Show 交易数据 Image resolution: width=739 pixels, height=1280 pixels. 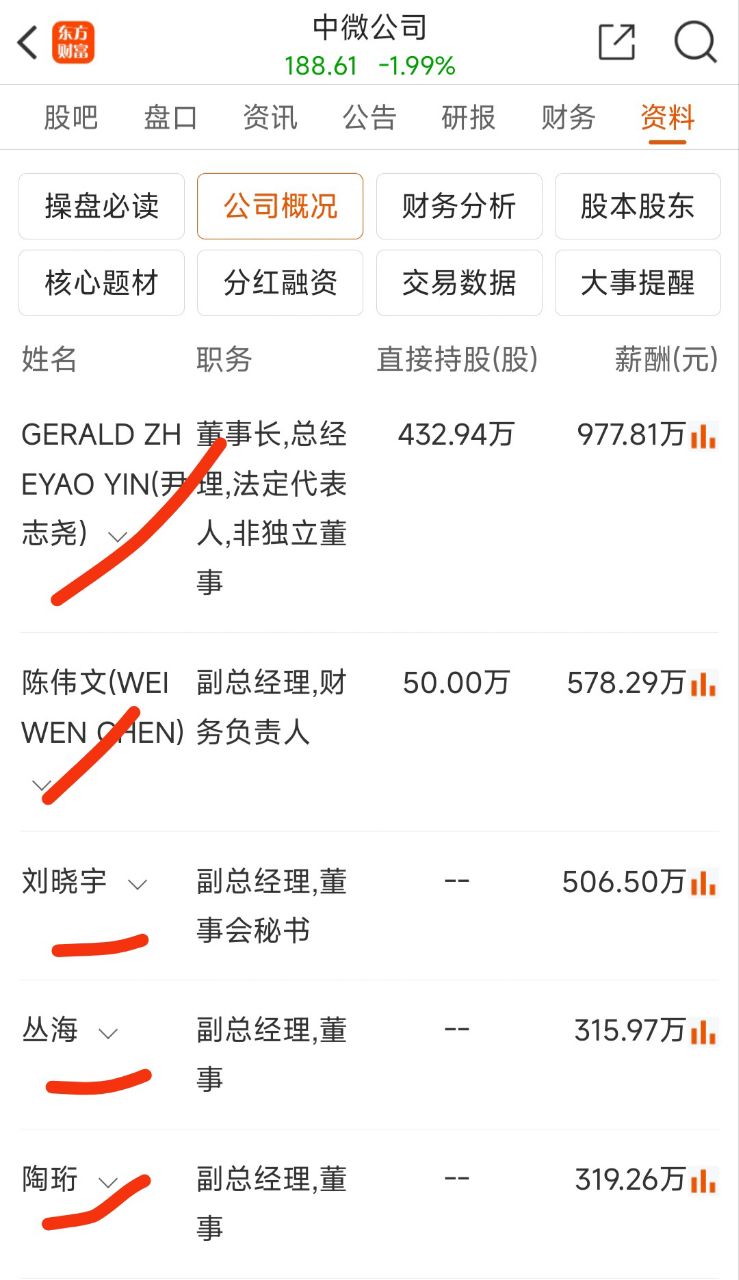(x=459, y=283)
